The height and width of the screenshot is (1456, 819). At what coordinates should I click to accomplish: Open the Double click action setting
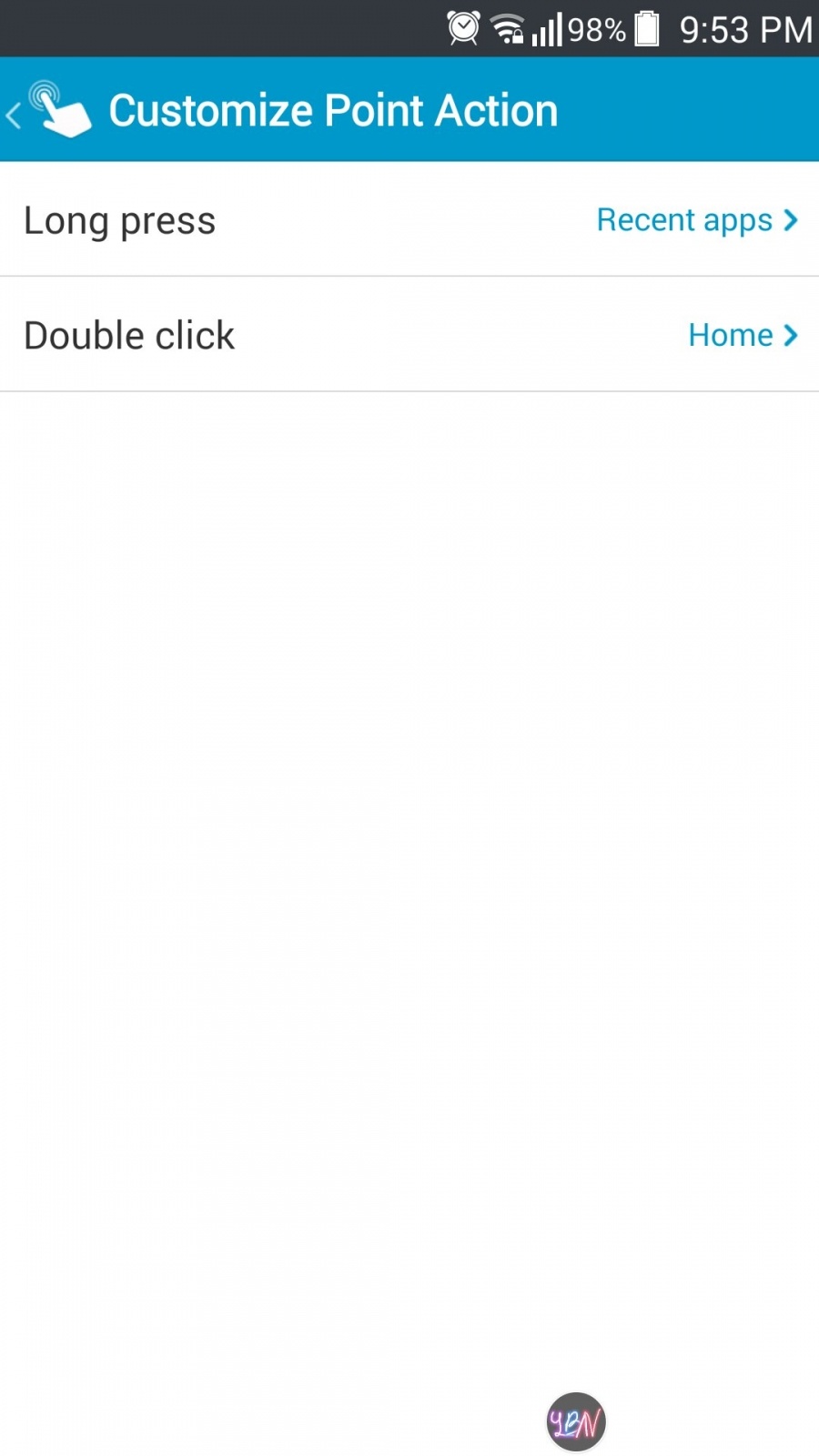click(409, 335)
